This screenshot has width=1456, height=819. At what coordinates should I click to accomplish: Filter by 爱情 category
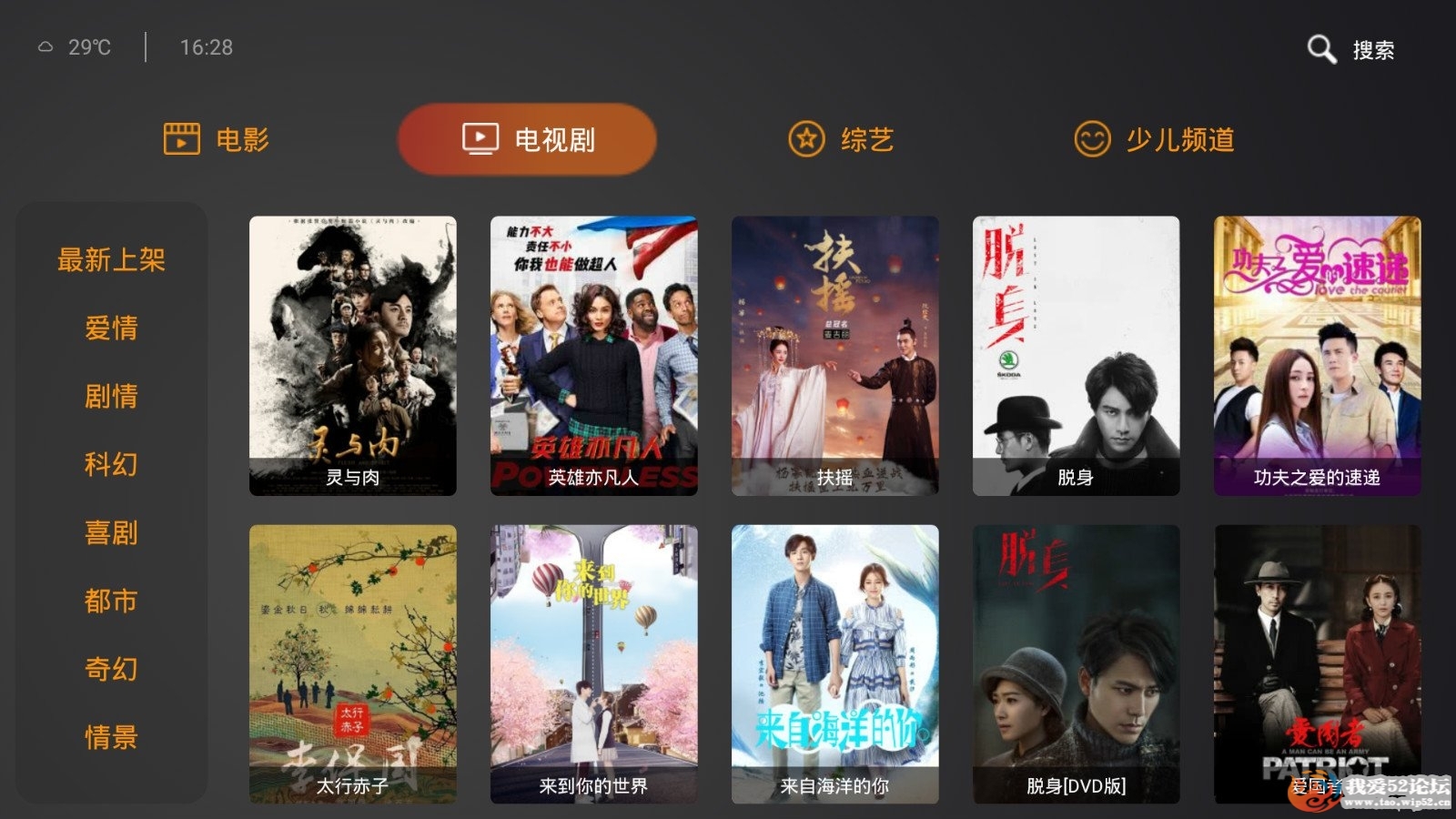(x=111, y=328)
